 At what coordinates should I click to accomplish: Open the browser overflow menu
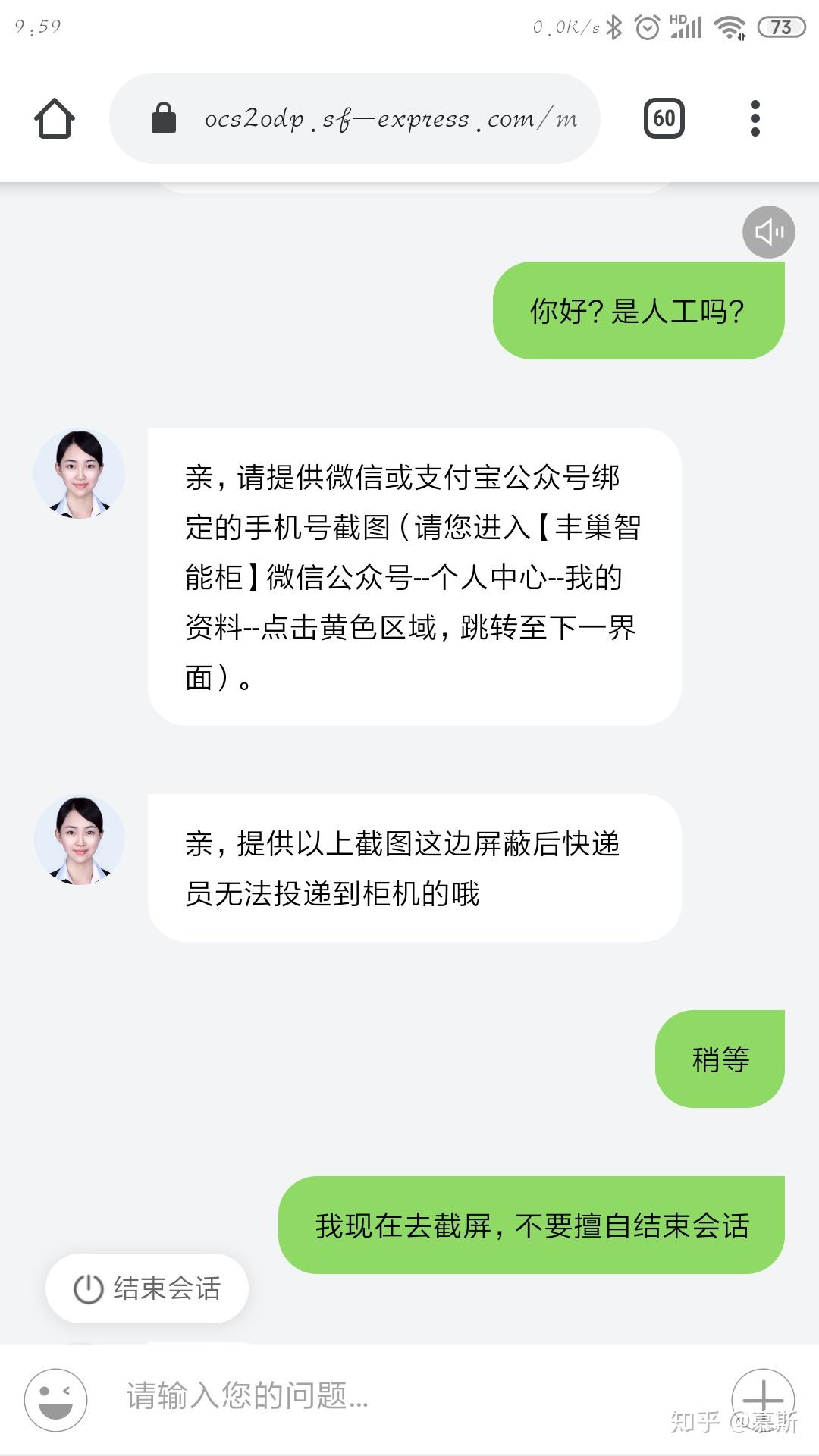click(755, 118)
